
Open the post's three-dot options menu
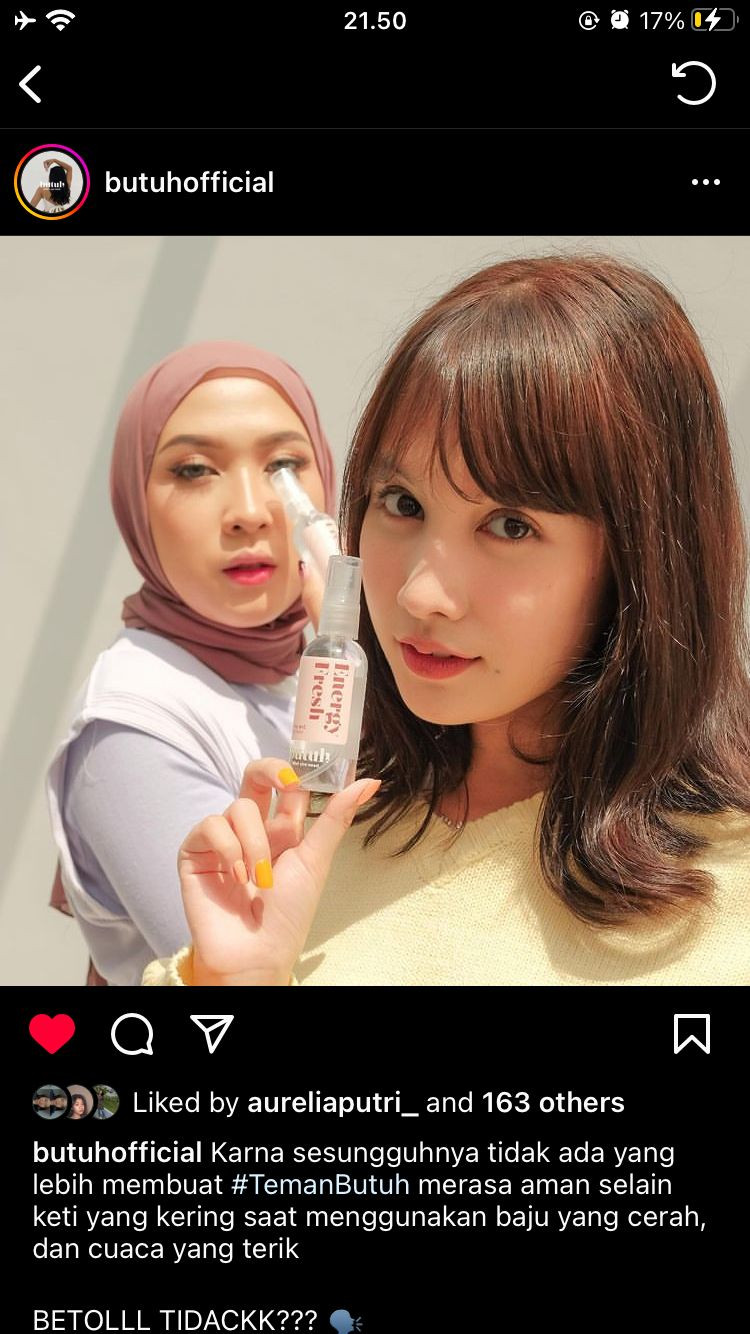705,182
